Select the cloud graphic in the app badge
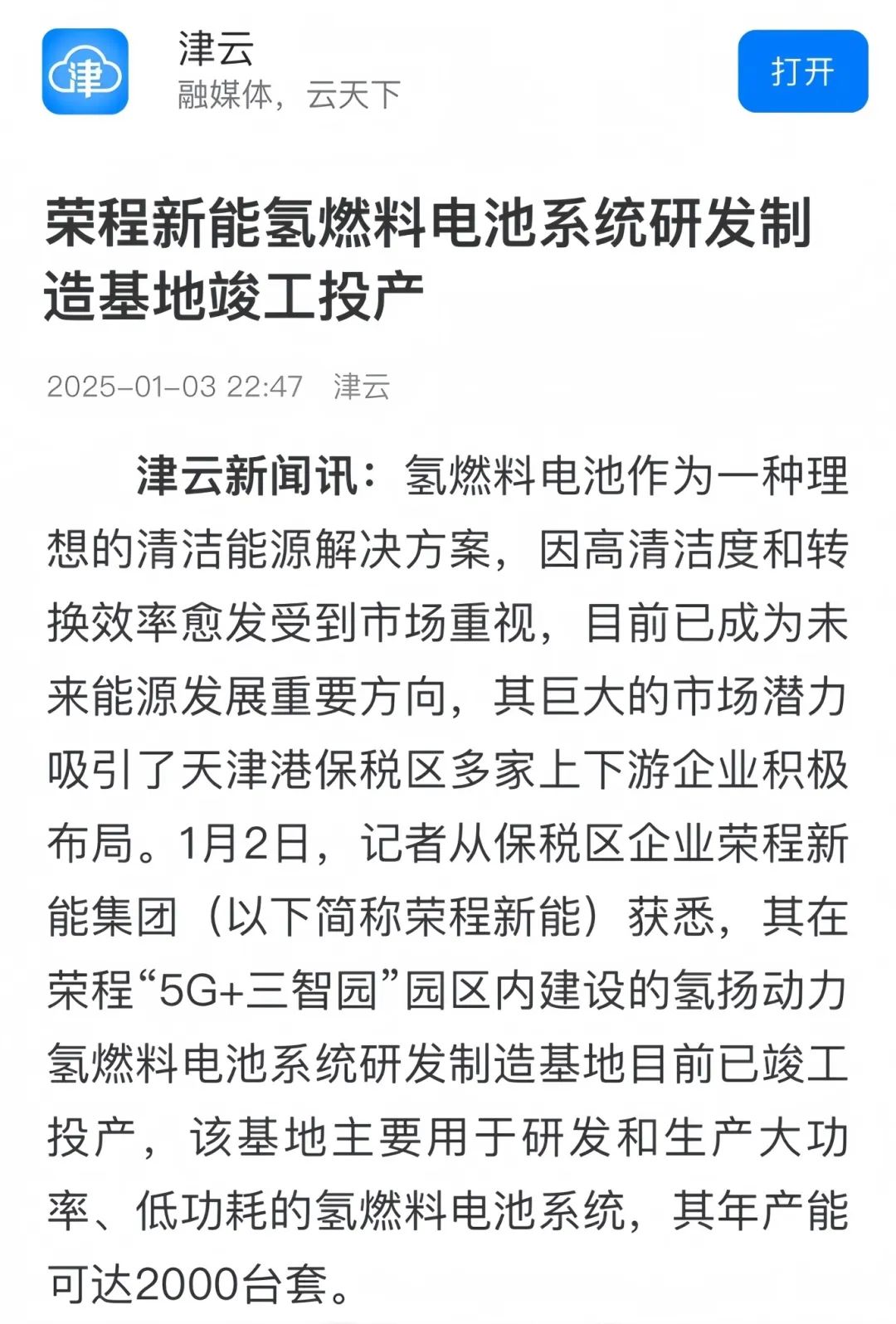The width and height of the screenshot is (896, 1324). (83, 71)
